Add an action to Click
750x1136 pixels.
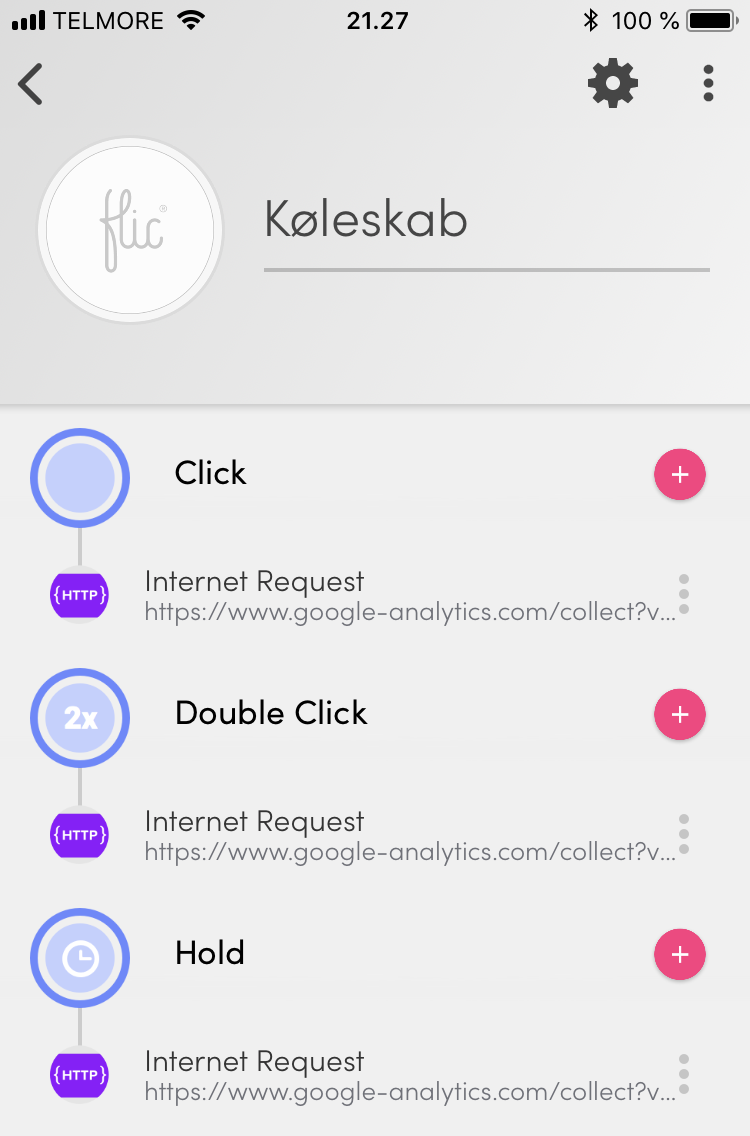click(x=680, y=474)
